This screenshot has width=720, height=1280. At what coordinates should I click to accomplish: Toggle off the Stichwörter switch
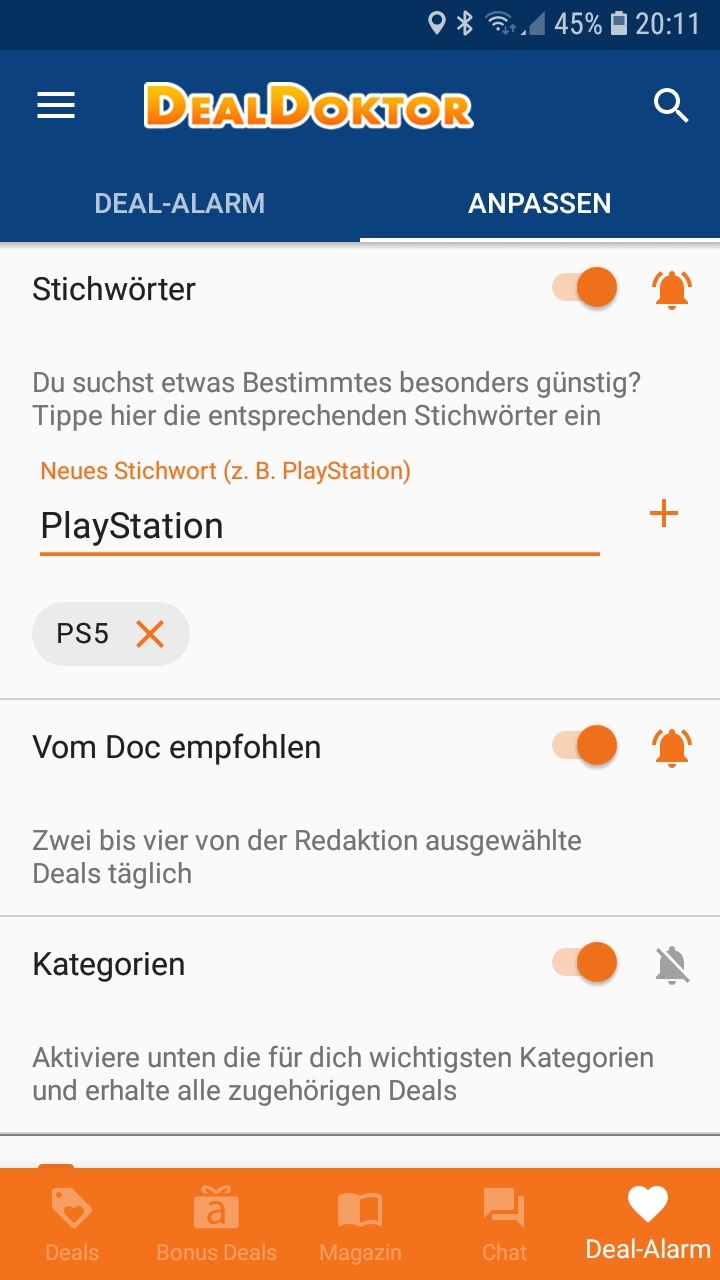[586, 289]
